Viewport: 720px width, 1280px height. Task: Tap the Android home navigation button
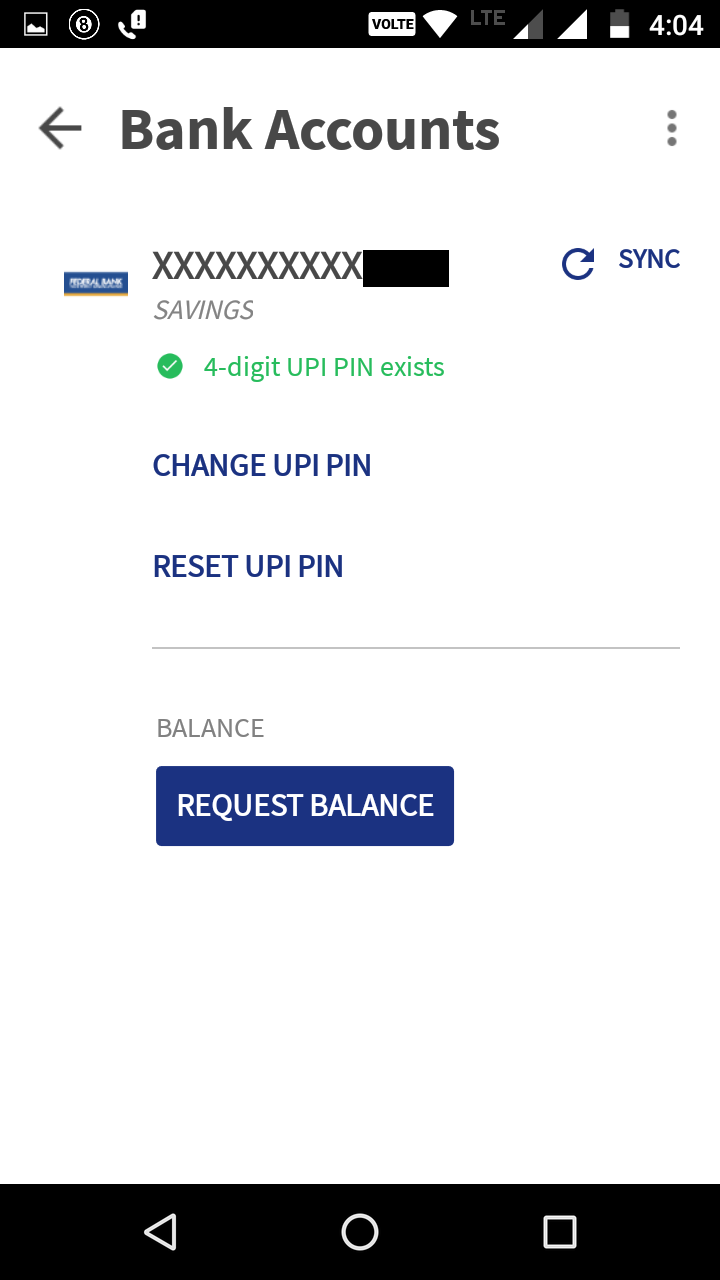[360, 1231]
